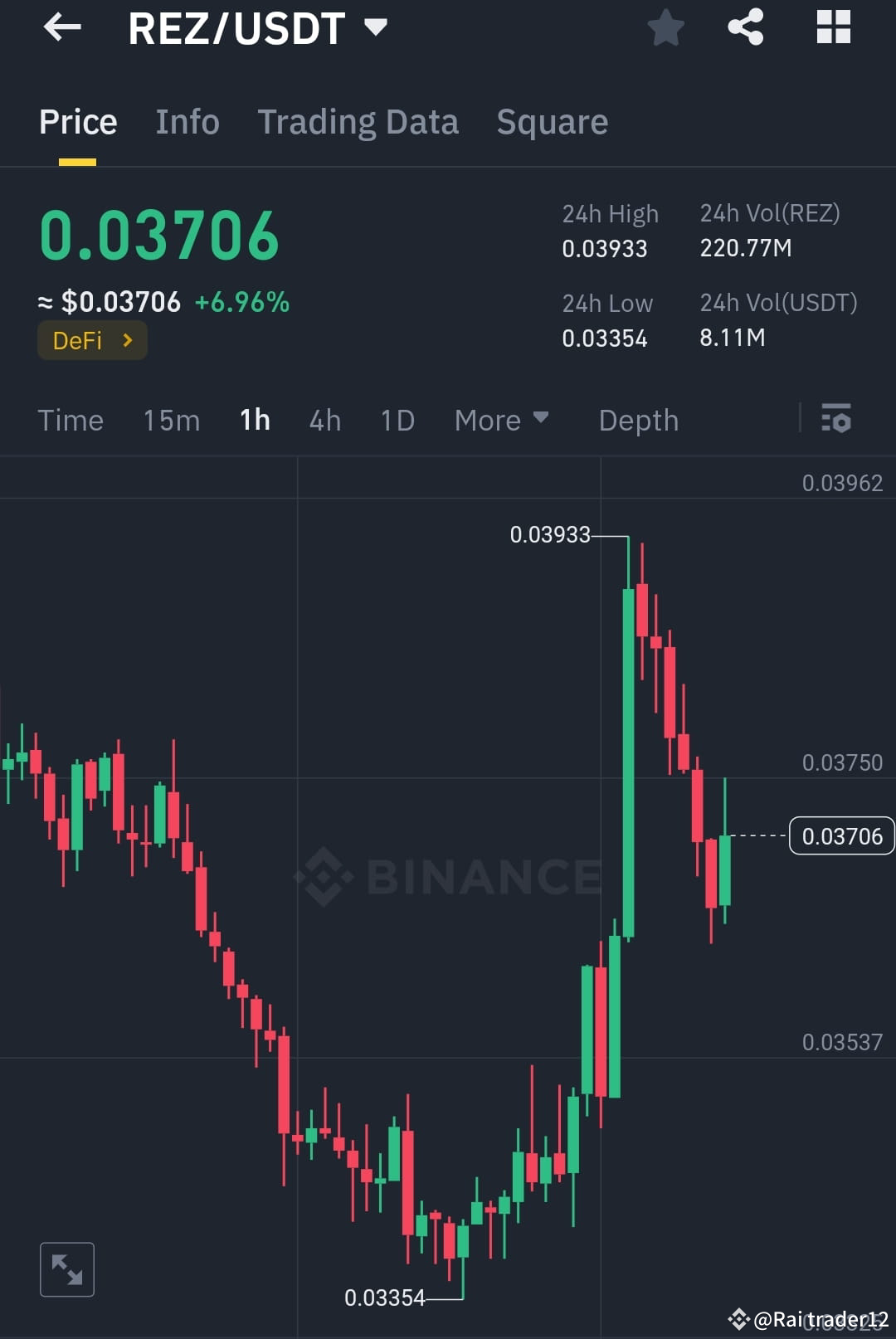The width and height of the screenshot is (896, 1339).
Task: Click the 24h High value 0.03933
Action: (605, 248)
